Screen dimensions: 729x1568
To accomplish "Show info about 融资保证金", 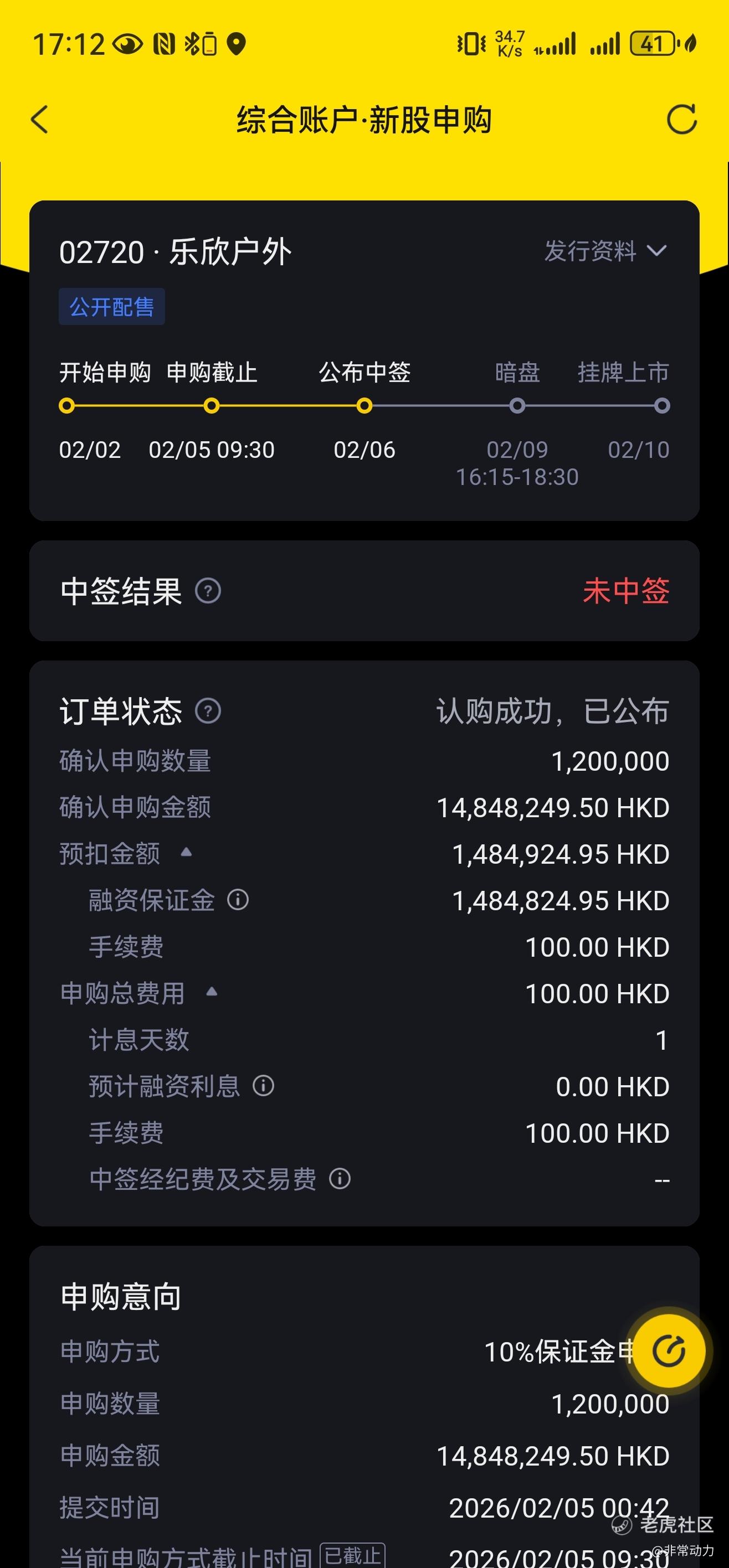I will tap(238, 900).
